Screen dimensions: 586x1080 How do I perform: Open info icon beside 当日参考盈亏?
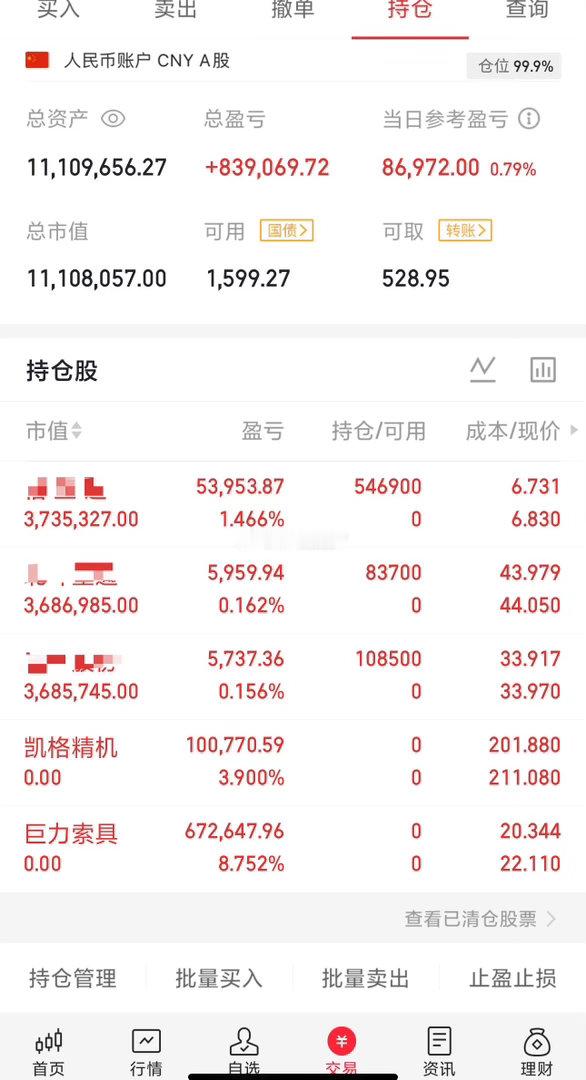coord(529,118)
